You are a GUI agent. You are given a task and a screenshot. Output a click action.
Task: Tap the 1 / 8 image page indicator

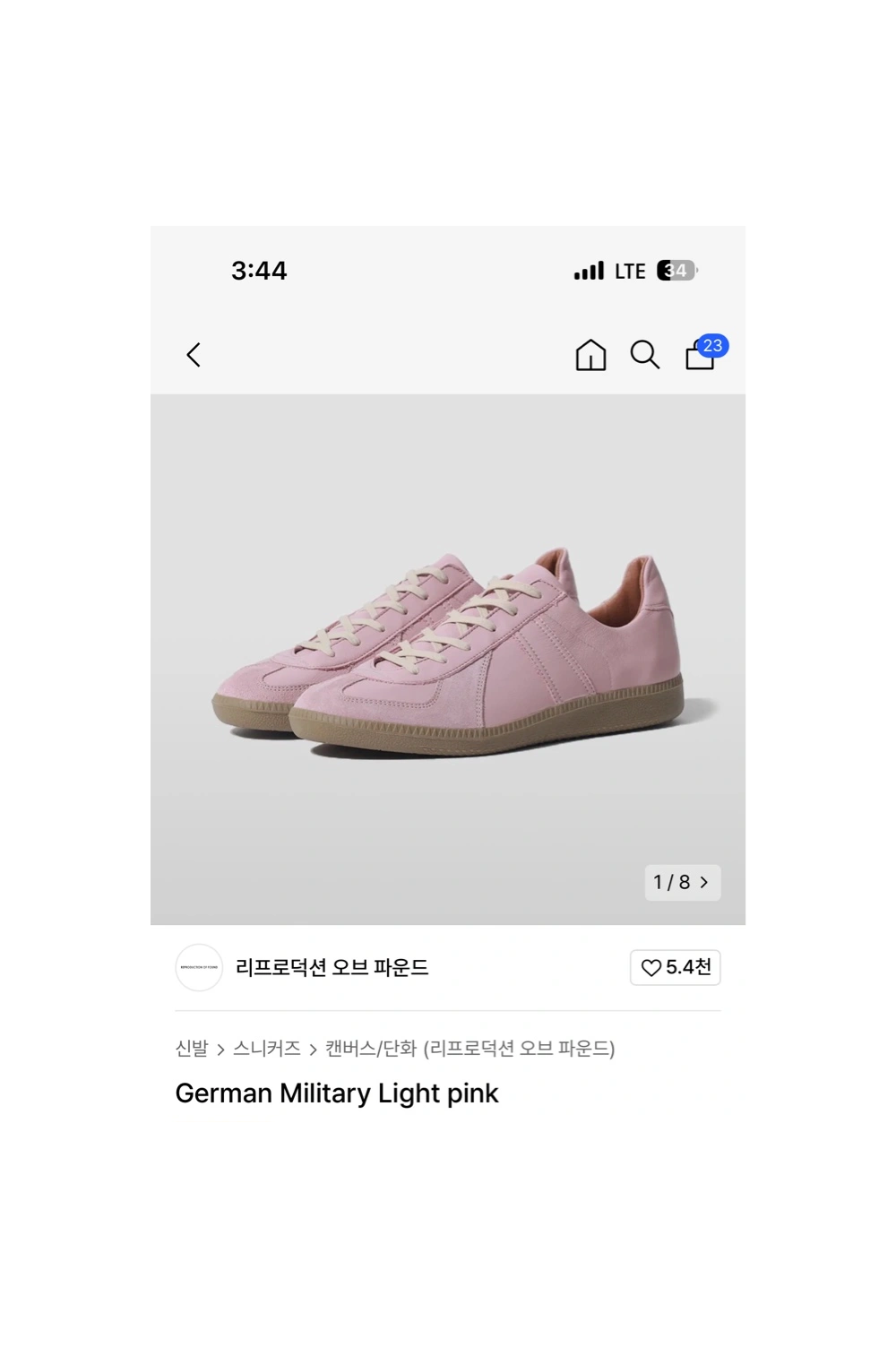[682, 882]
